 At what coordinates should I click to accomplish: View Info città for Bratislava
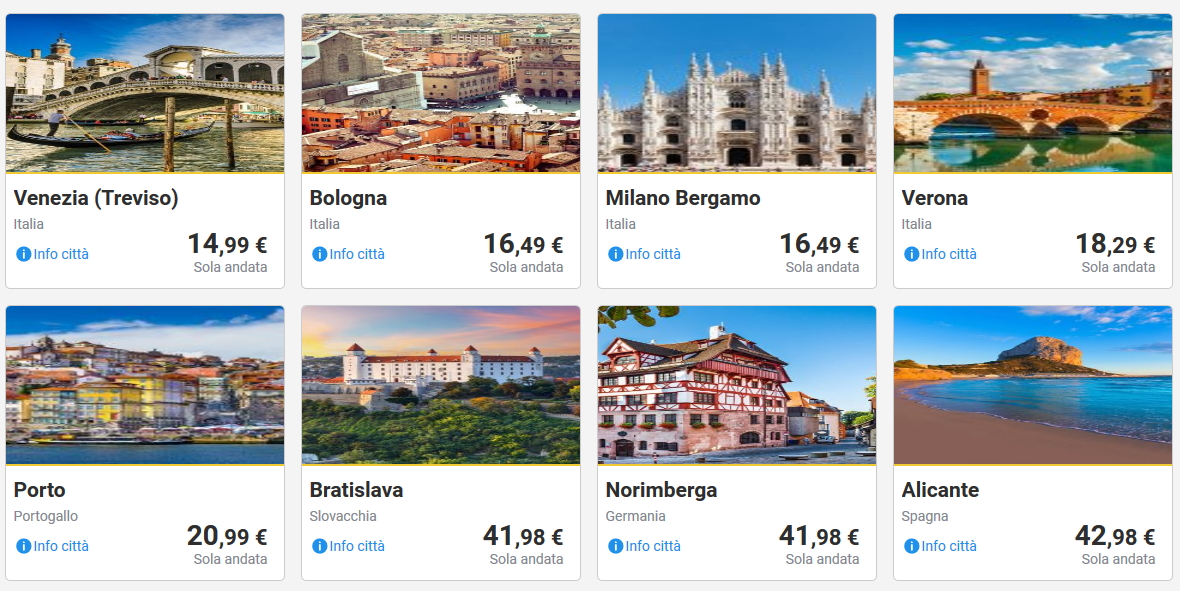(x=349, y=546)
